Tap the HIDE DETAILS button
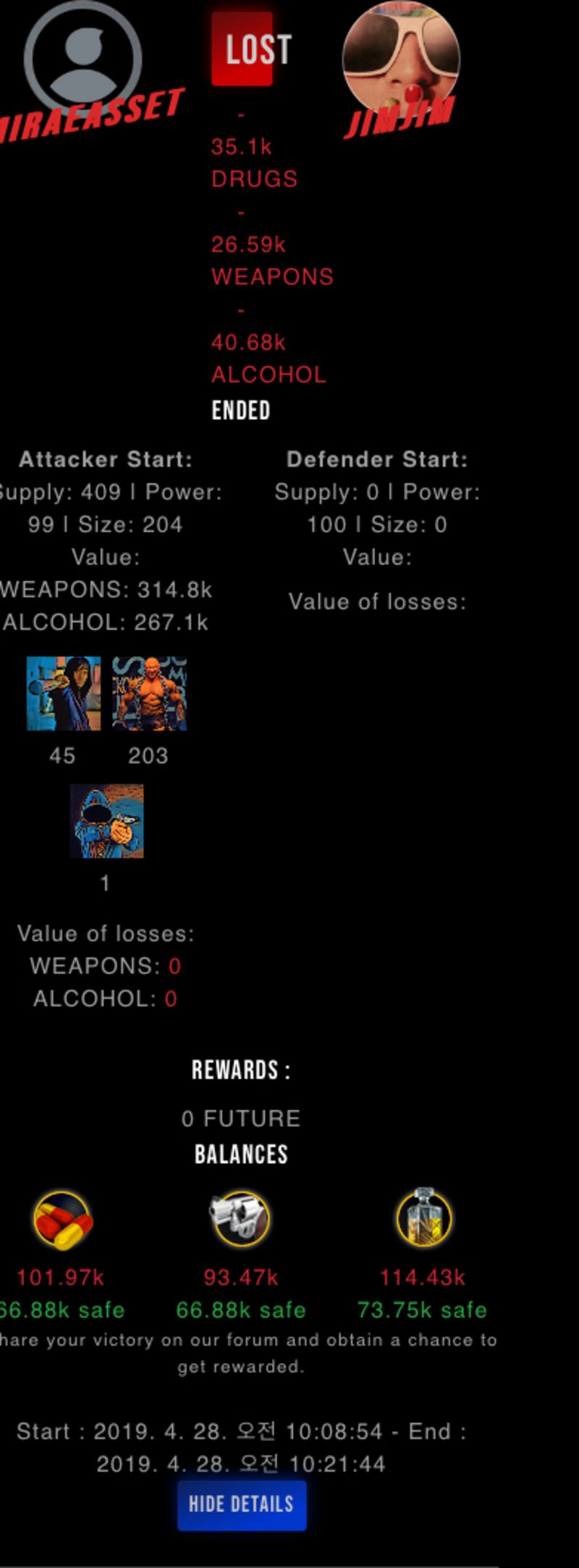 [x=242, y=1505]
